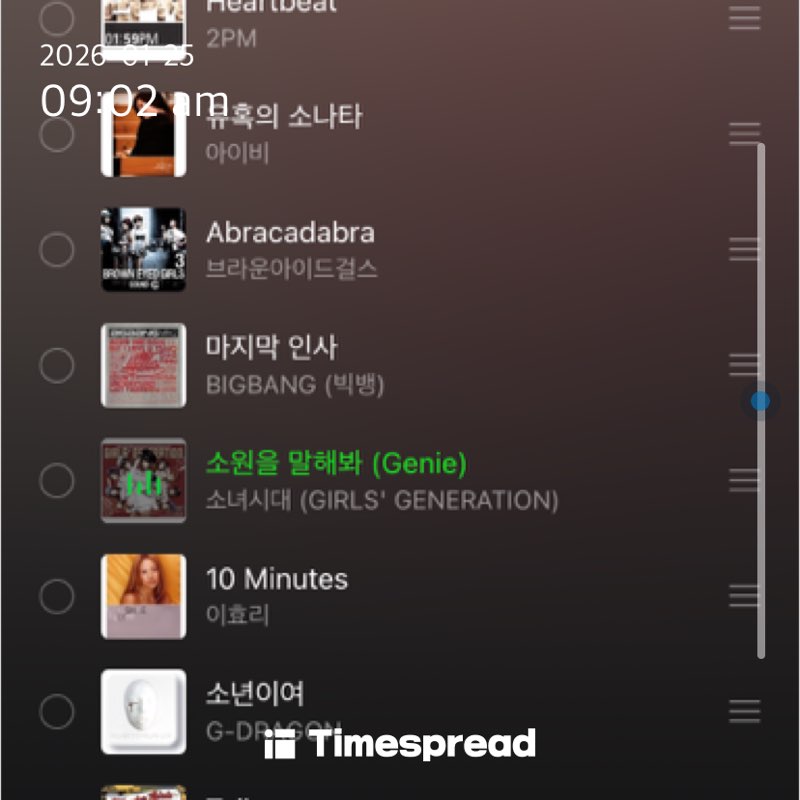This screenshot has height=800, width=800.
Task: Select 소년이여 by G-DRAGON
Action: click(x=56, y=712)
